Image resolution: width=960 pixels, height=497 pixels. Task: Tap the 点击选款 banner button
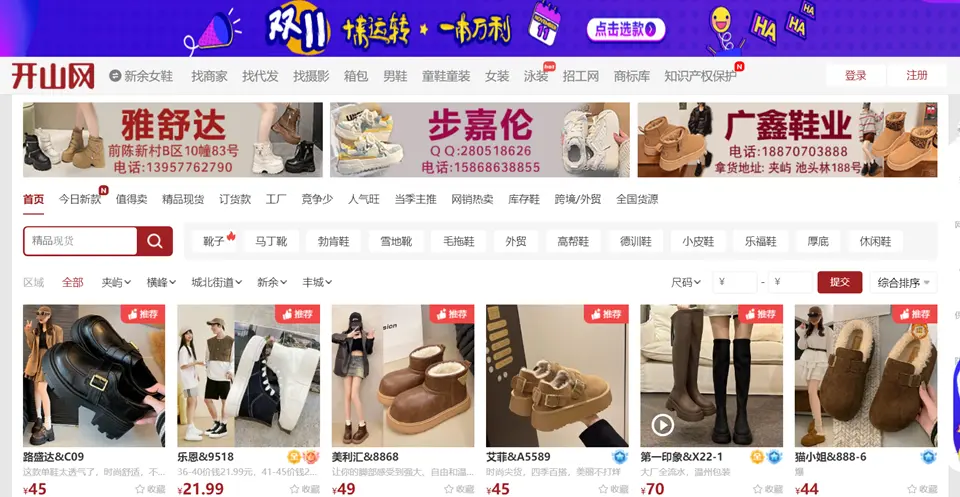pos(626,29)
